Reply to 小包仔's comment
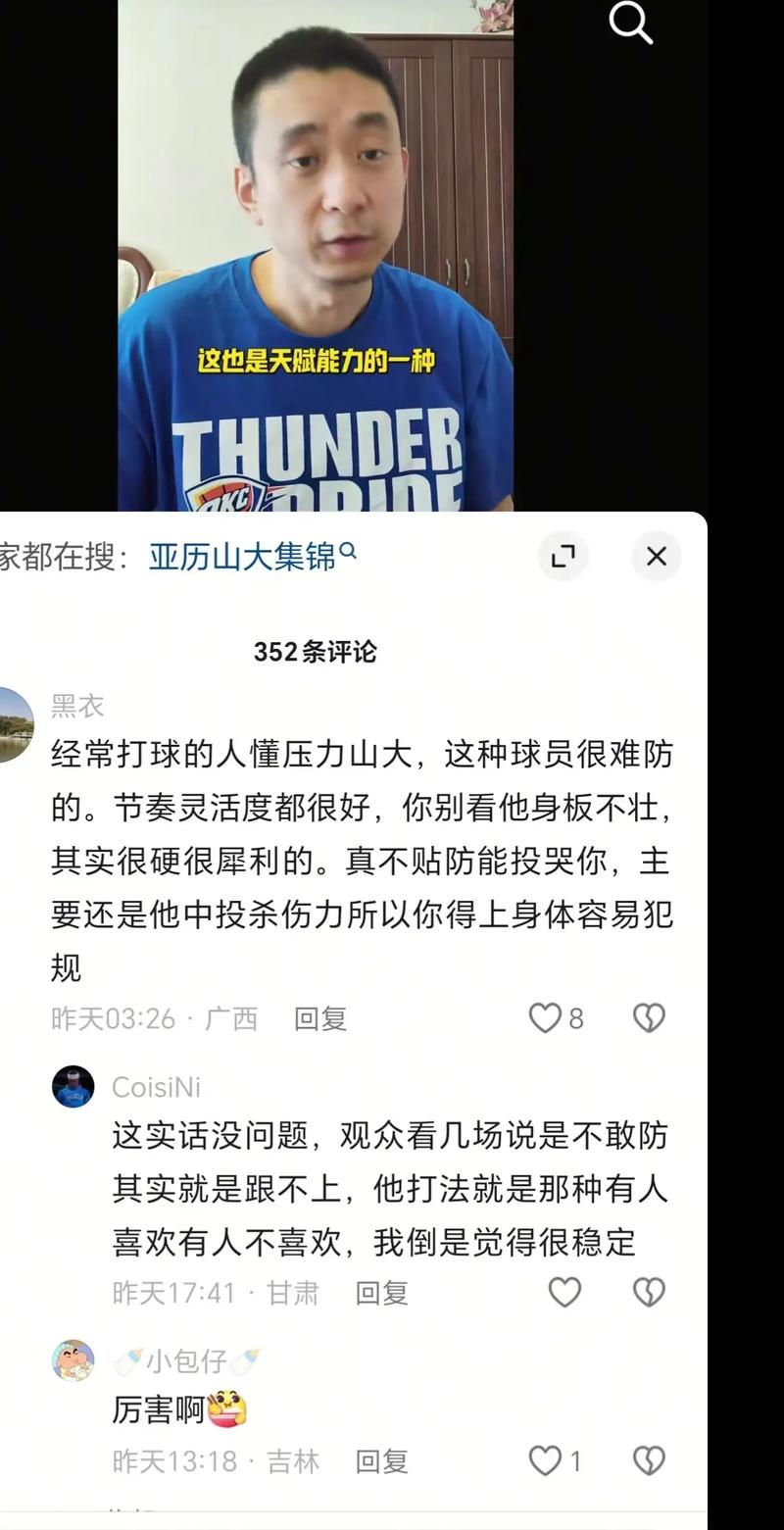The width and height of the screenshot is (784, 1530). [x=381, y=1462]
